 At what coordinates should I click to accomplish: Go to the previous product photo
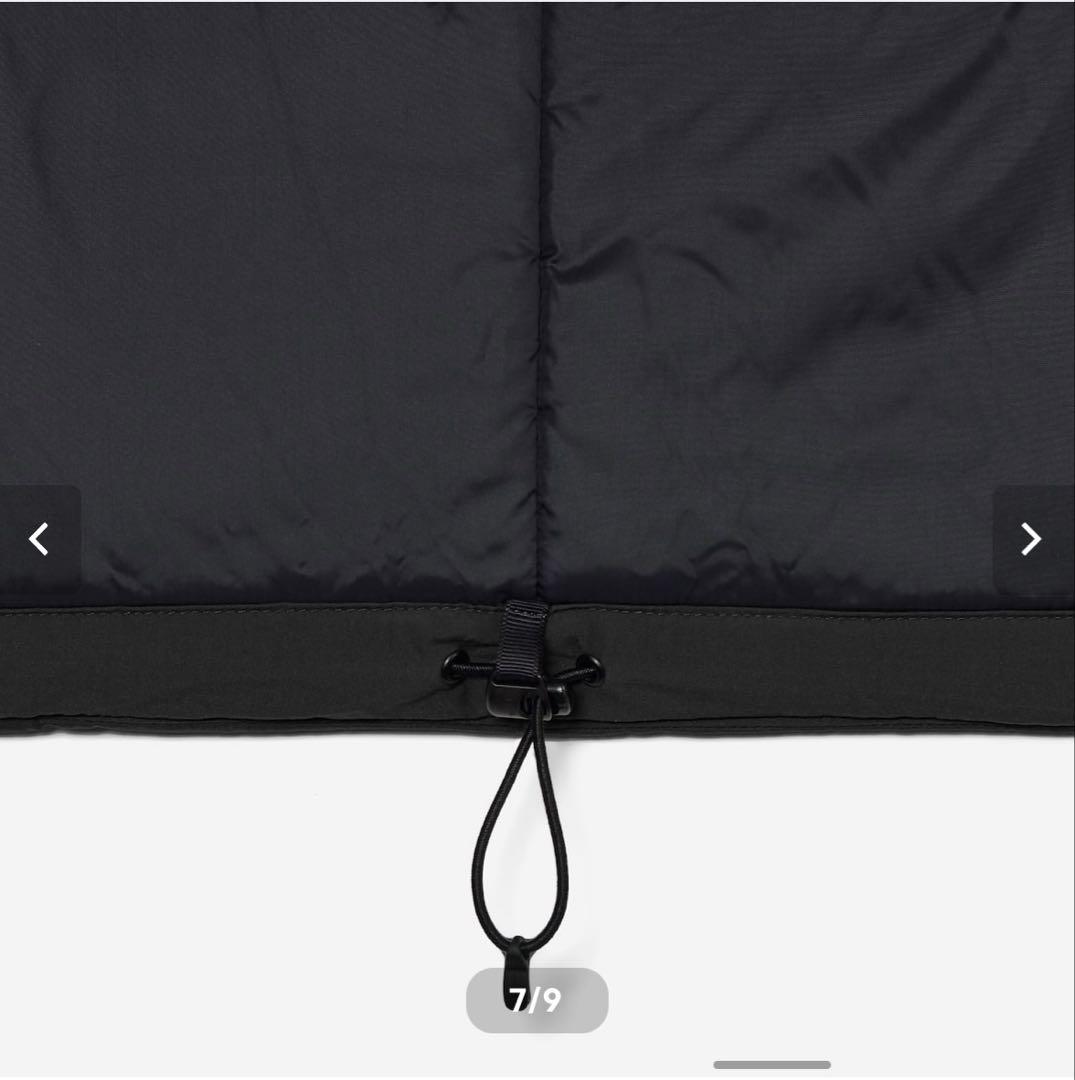(x=39, y=539)
